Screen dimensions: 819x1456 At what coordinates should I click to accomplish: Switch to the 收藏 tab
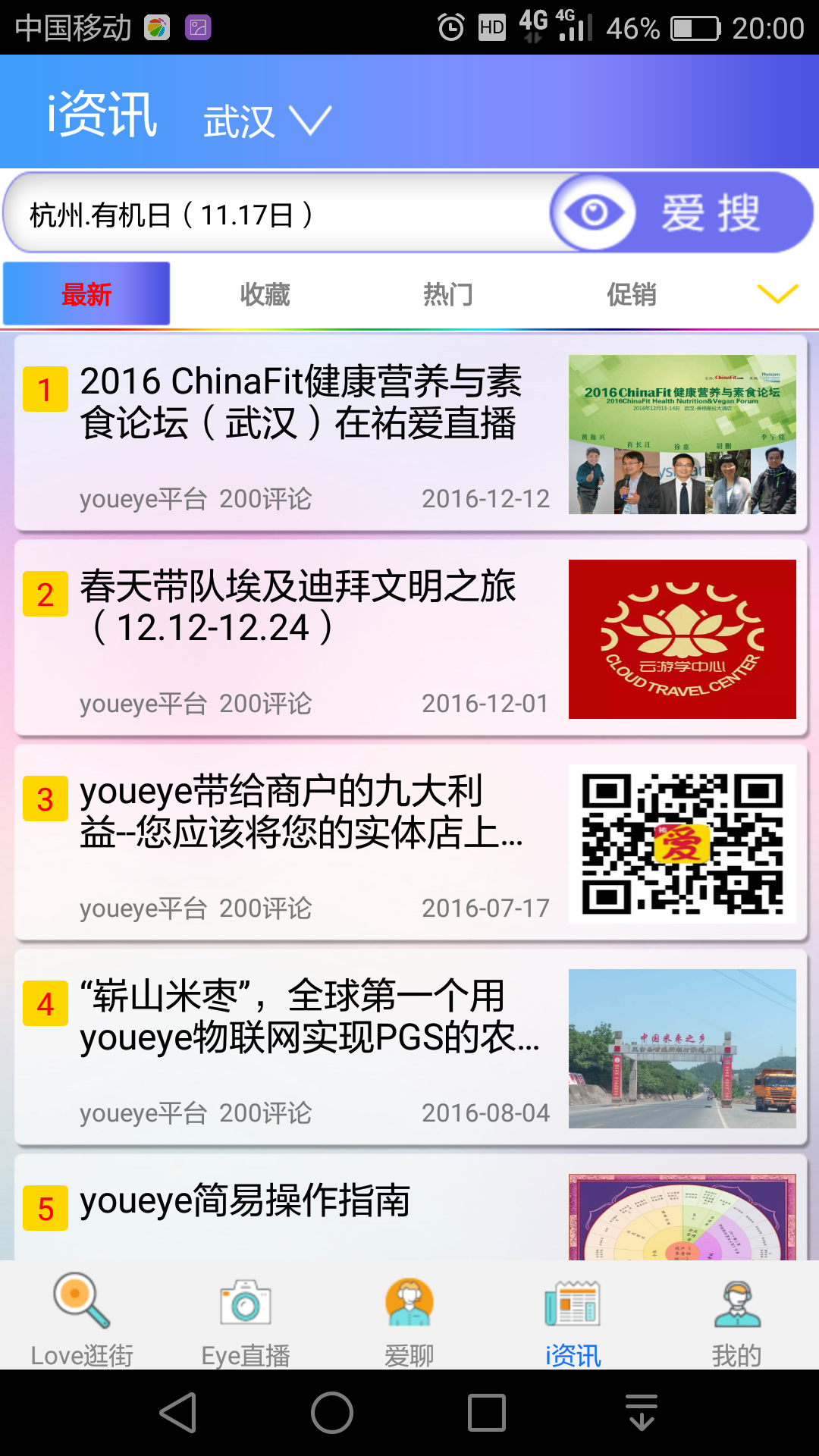(265, 294)
